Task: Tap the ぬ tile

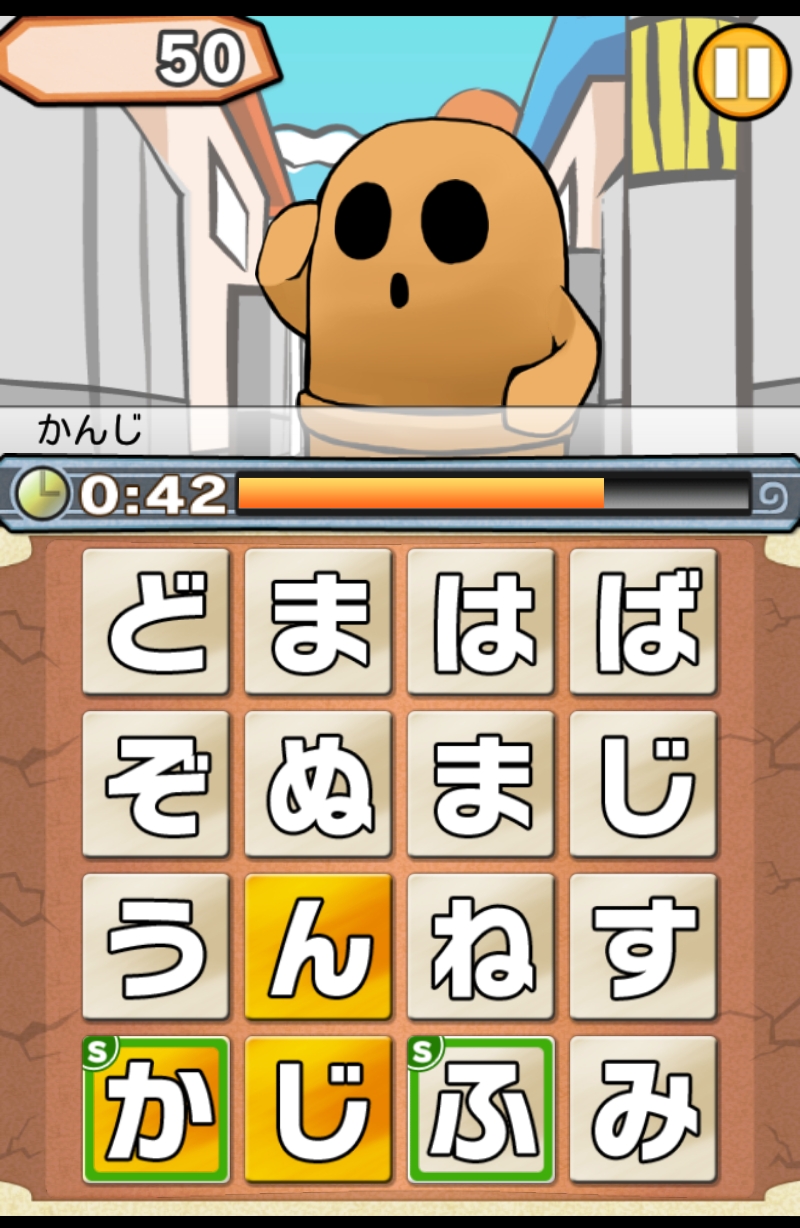Action: 318,783
